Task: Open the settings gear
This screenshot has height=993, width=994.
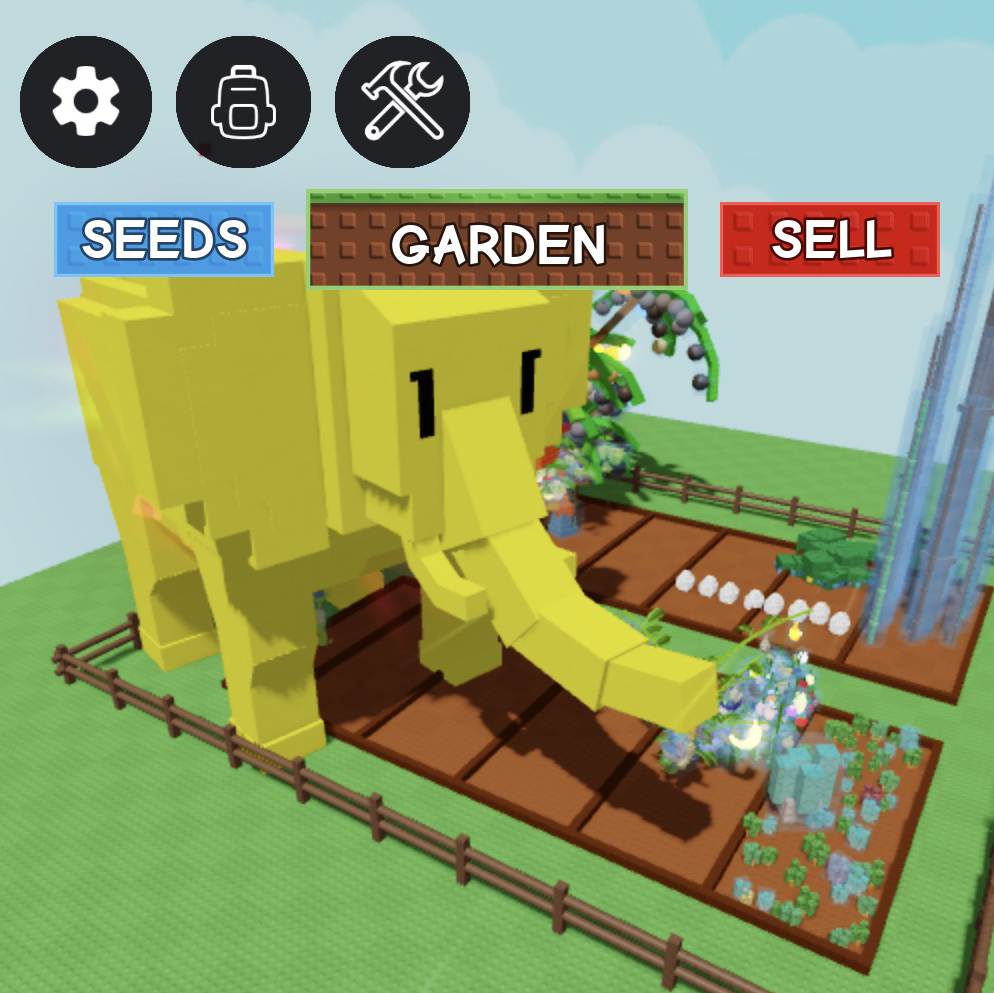Action: 86,101
